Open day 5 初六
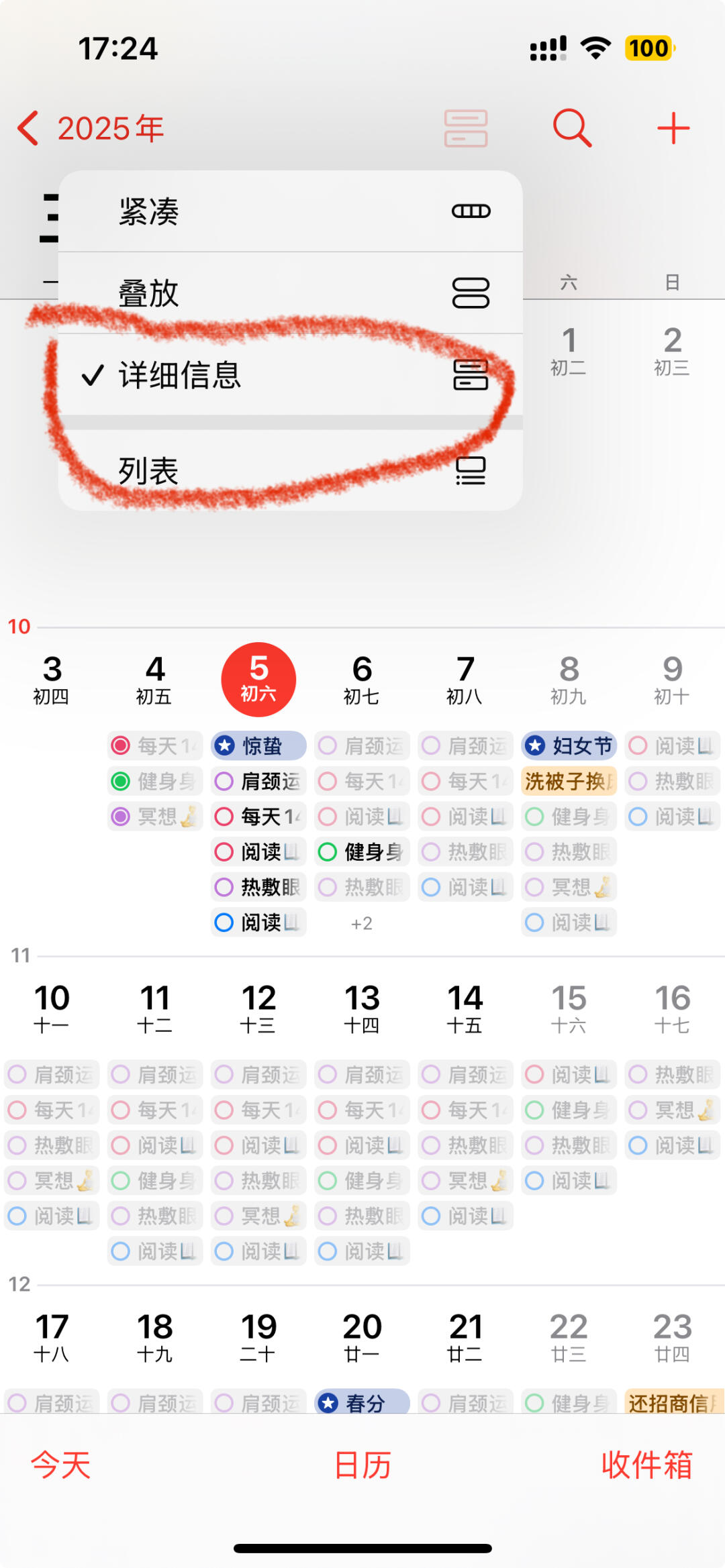 [258, 679]
